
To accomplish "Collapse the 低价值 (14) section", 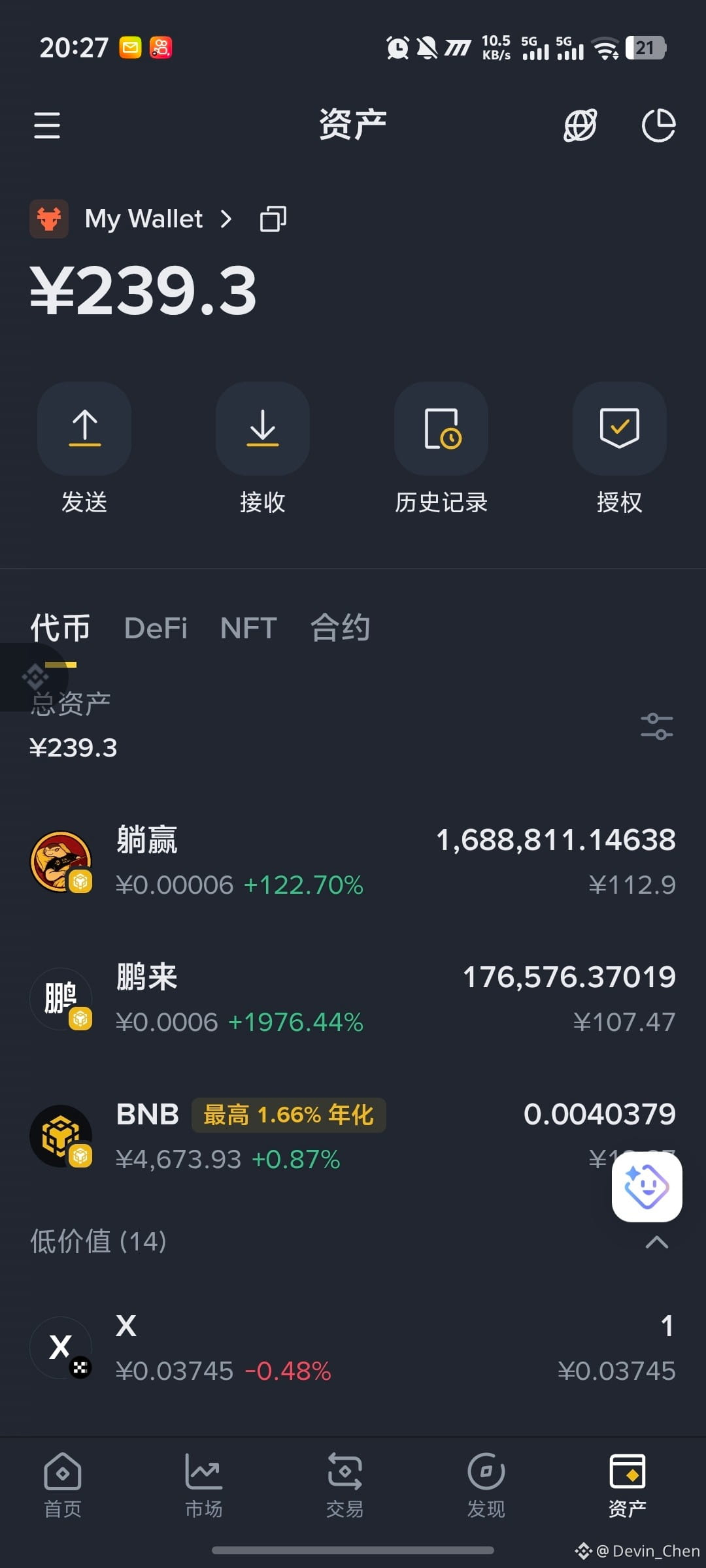I will tap(657, 1242).
